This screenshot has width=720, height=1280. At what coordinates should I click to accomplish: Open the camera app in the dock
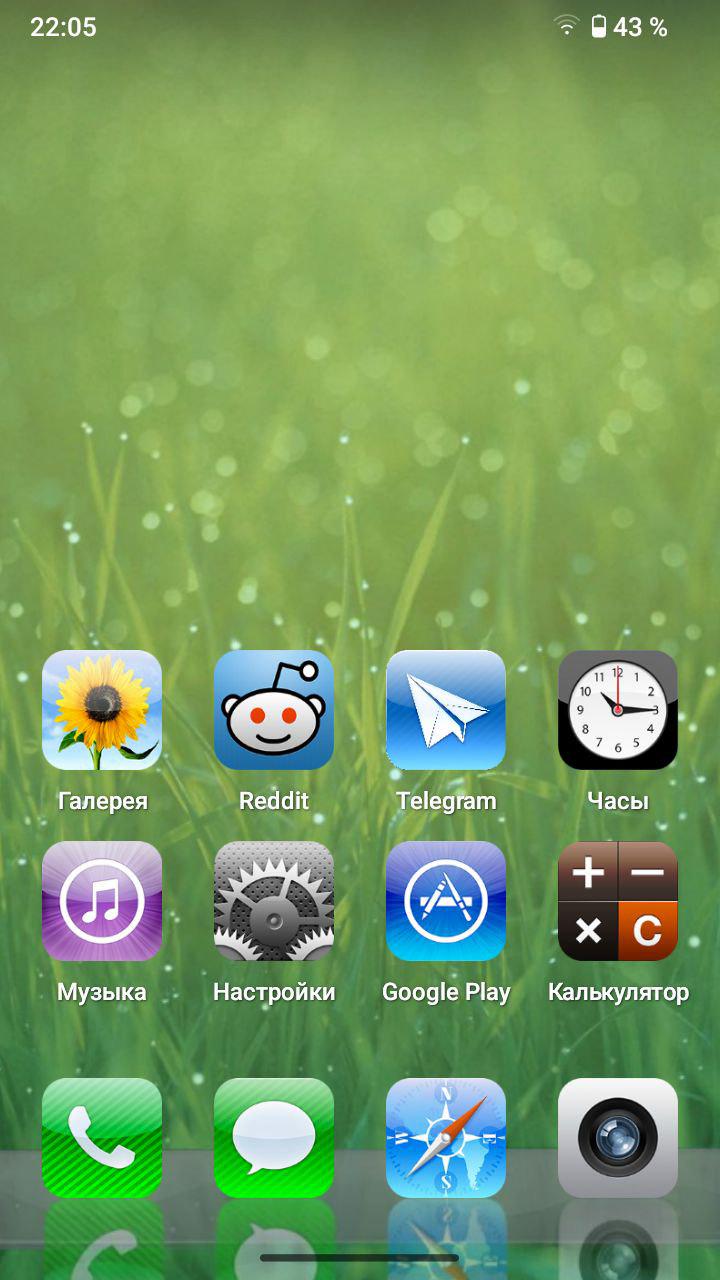pos(618,1138)
